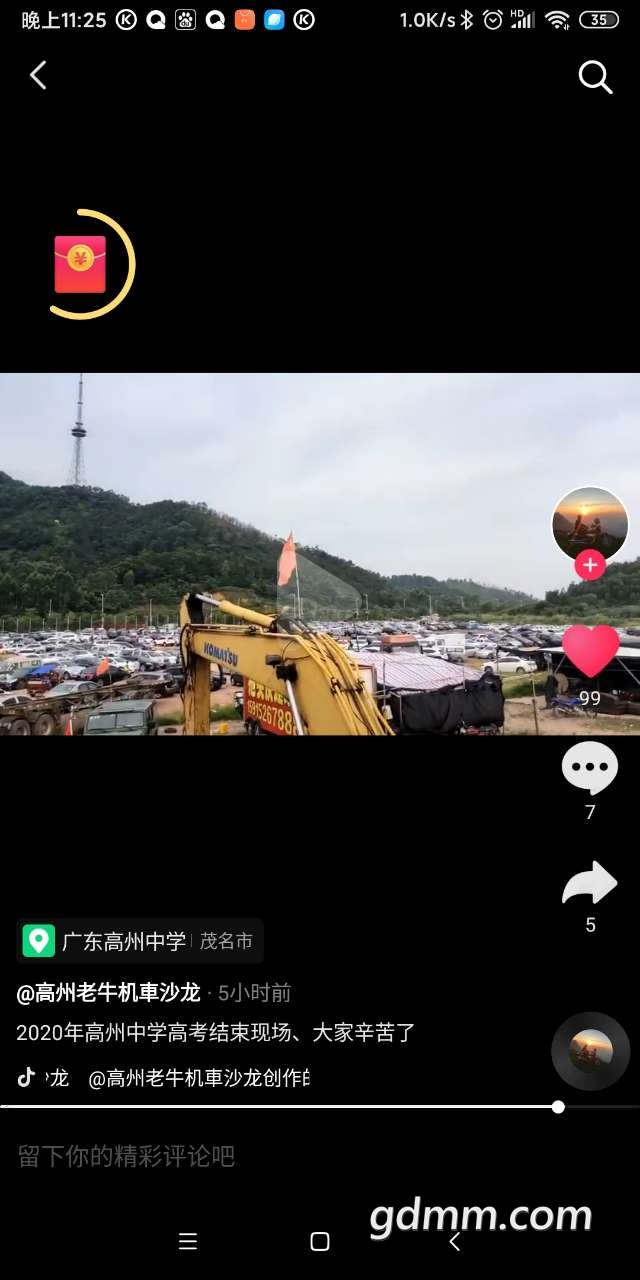Image resolution: width=640 pixels, height=1280 pixels.
Task: Follow the creator via the plus badge
Action: tap(590, 565)
